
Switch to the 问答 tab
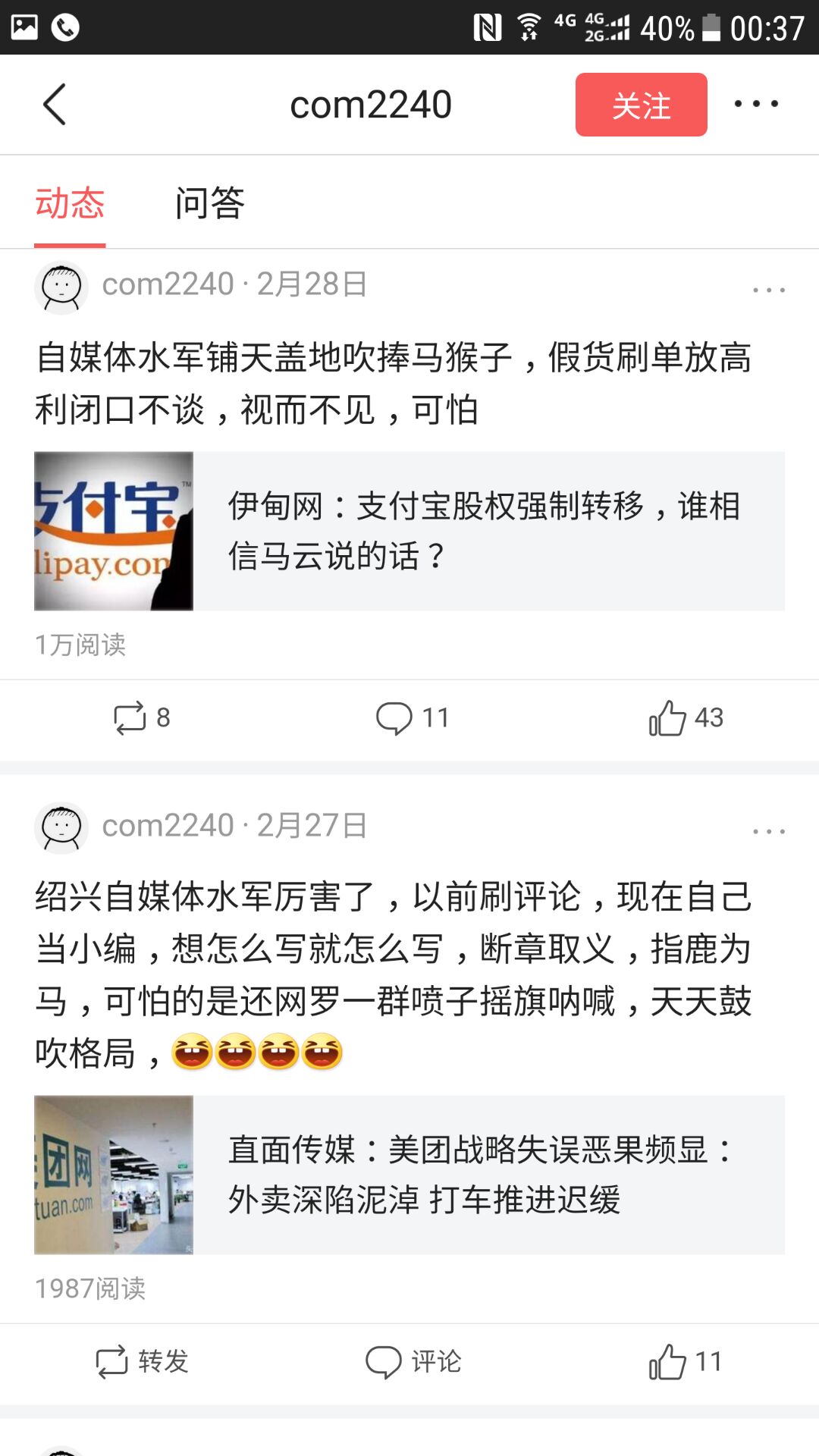[x=211, y=203]
